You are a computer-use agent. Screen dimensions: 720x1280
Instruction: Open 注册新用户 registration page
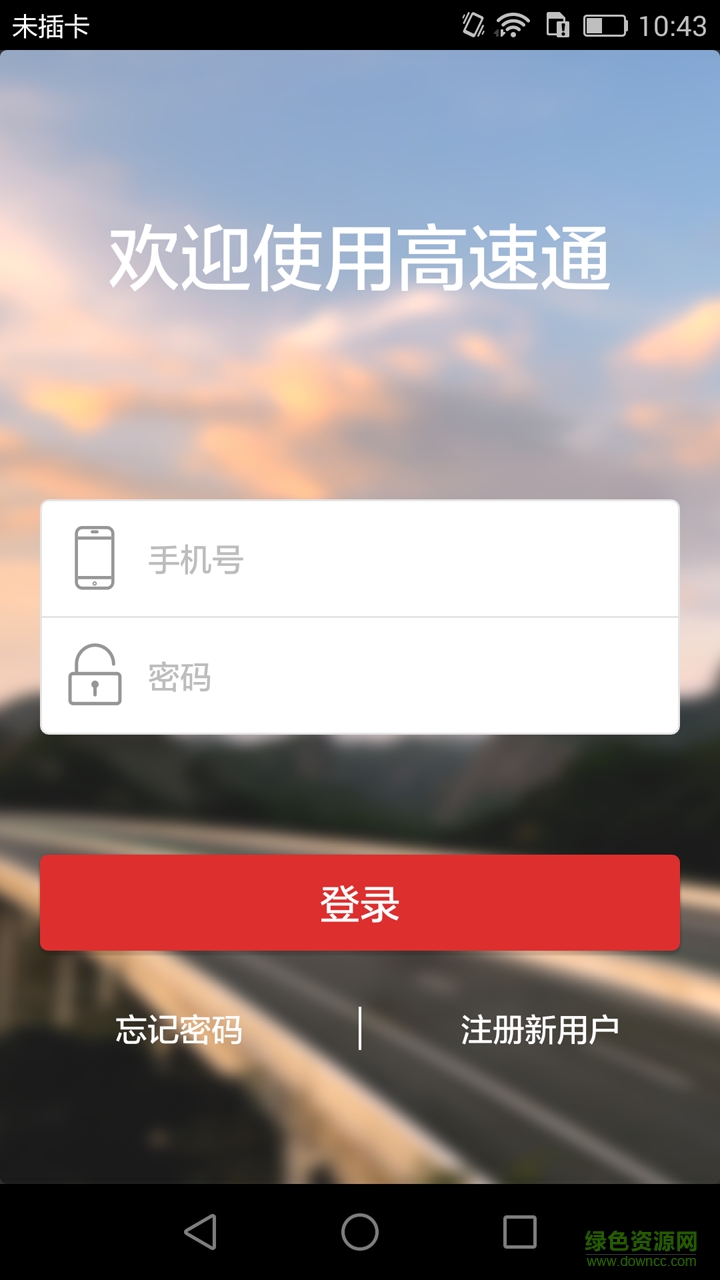coord(538,1027)
